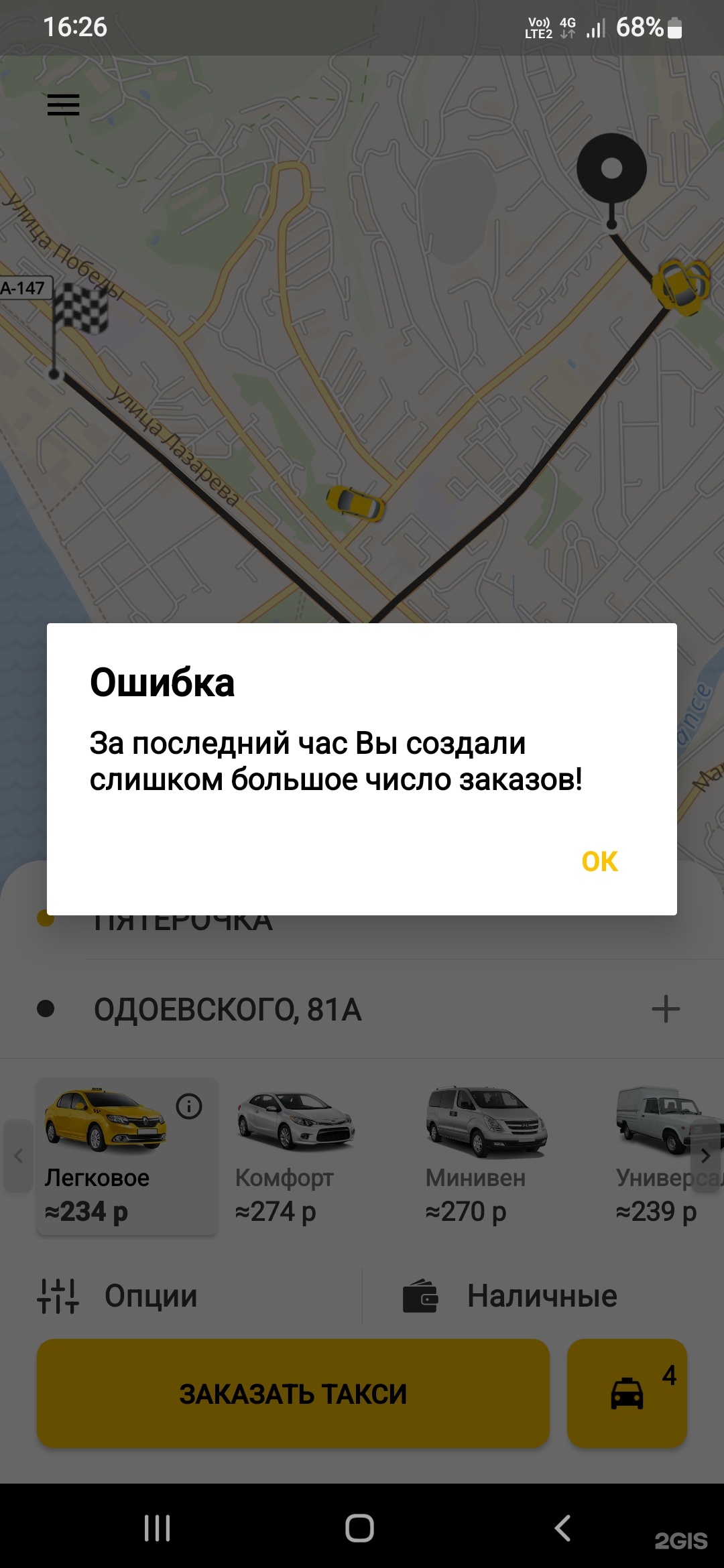Return to the home screen

click(x=360, y=1528)
